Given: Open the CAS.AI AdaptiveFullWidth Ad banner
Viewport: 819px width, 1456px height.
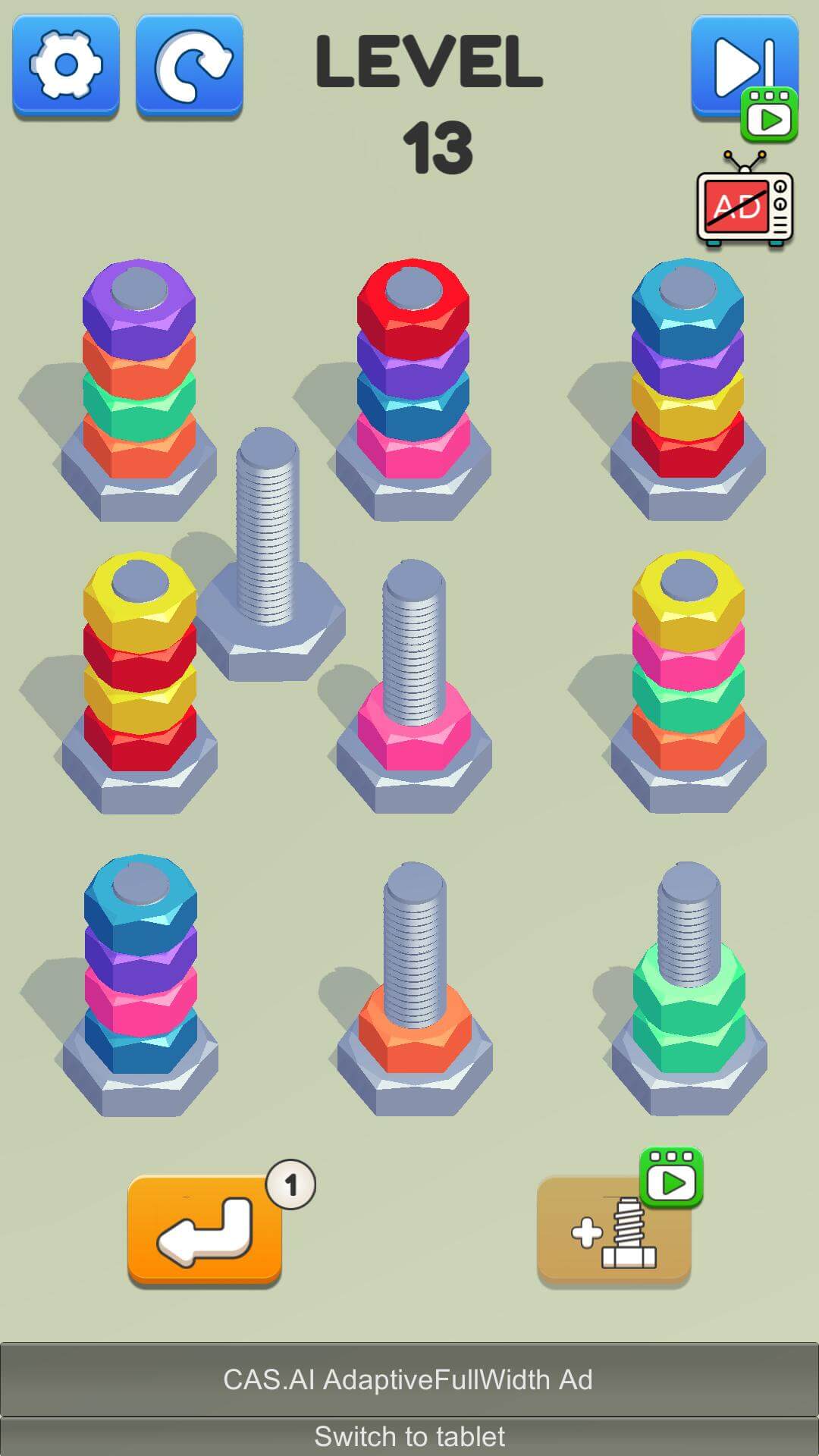Looking at the screenshot, I should pos(409,1379).
